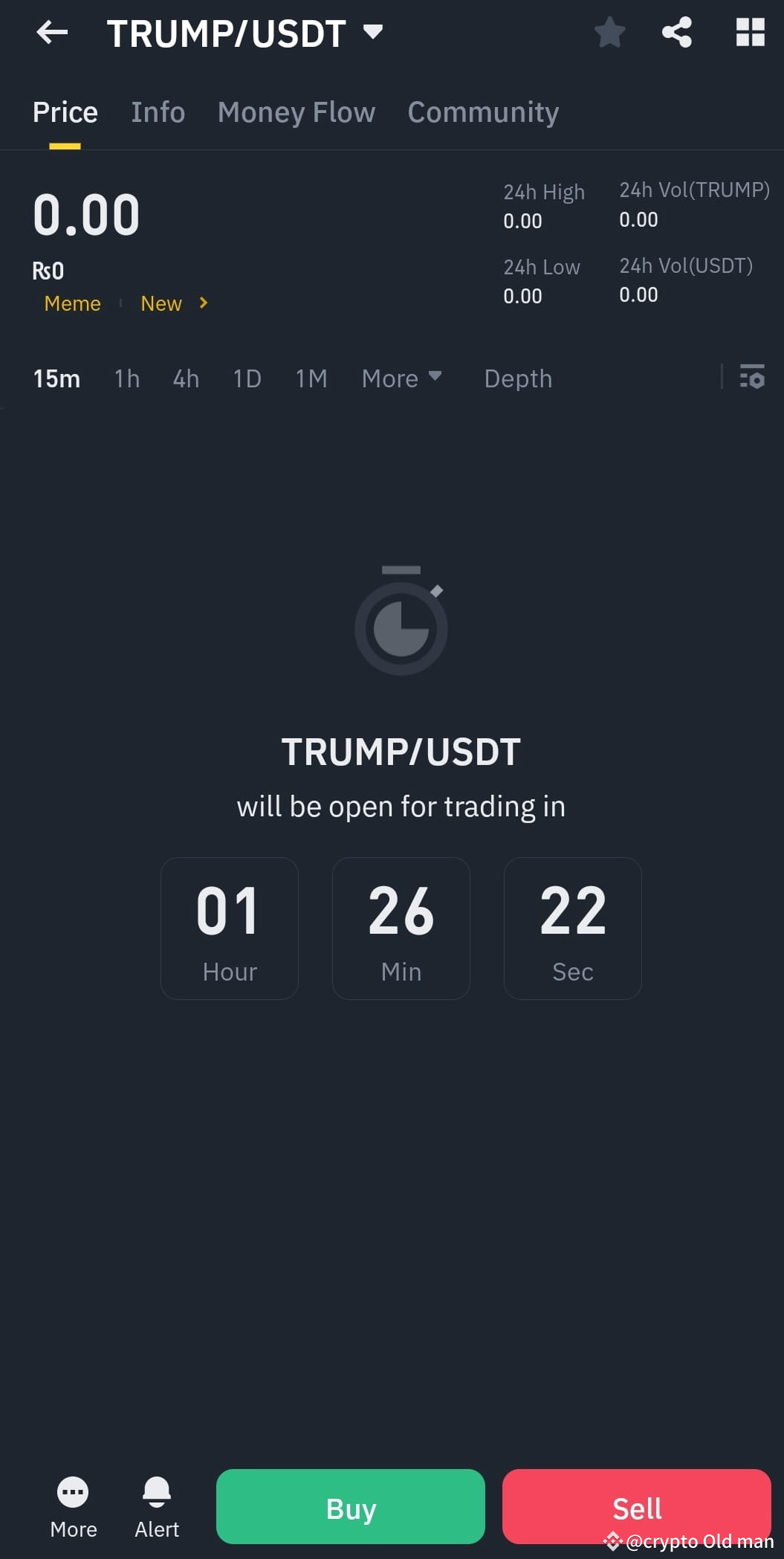Open the Community tab
Viewport: 784px width, 1559px height.
[482, 112]
